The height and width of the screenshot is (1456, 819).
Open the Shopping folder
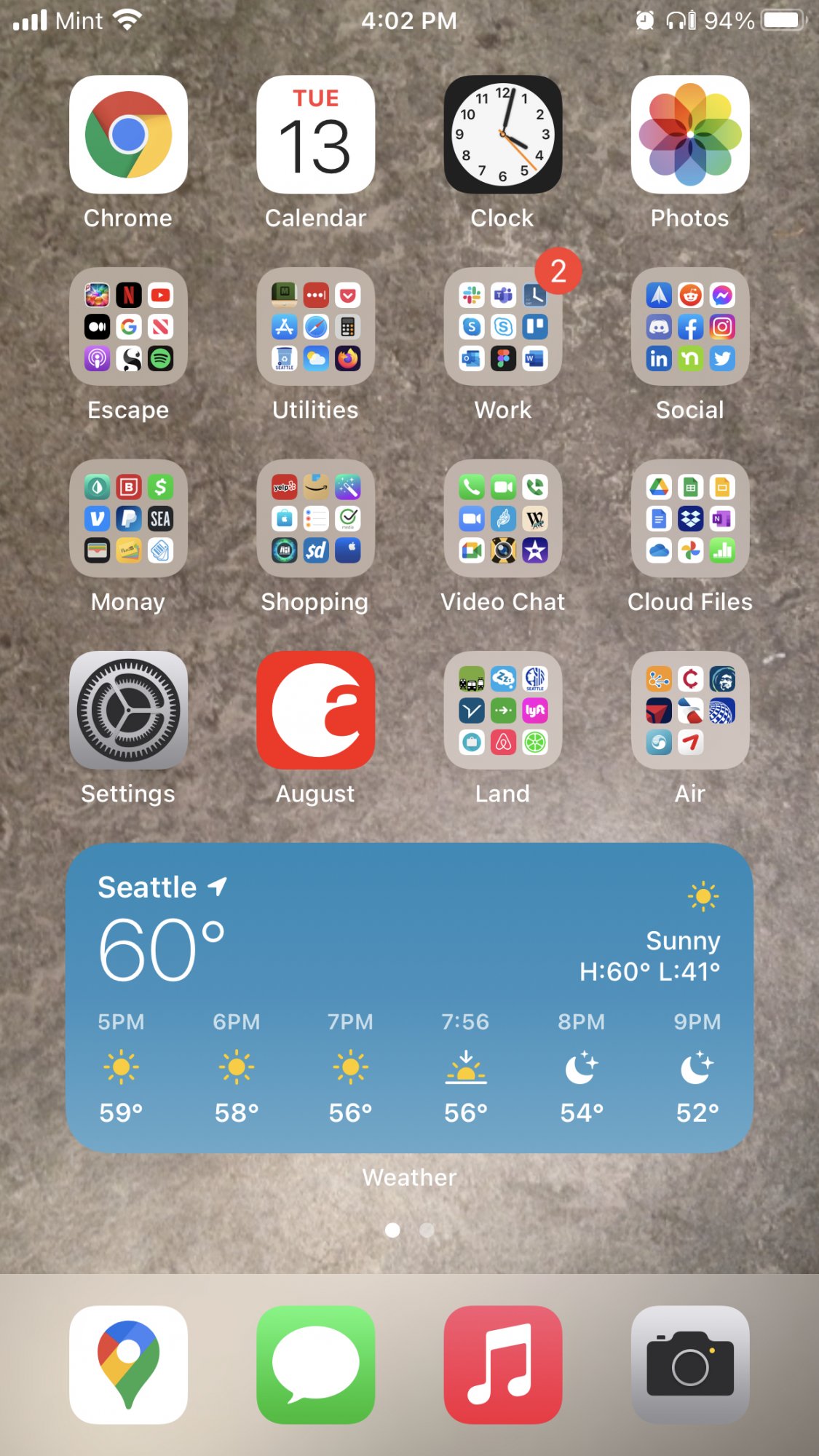pos(315,518)
